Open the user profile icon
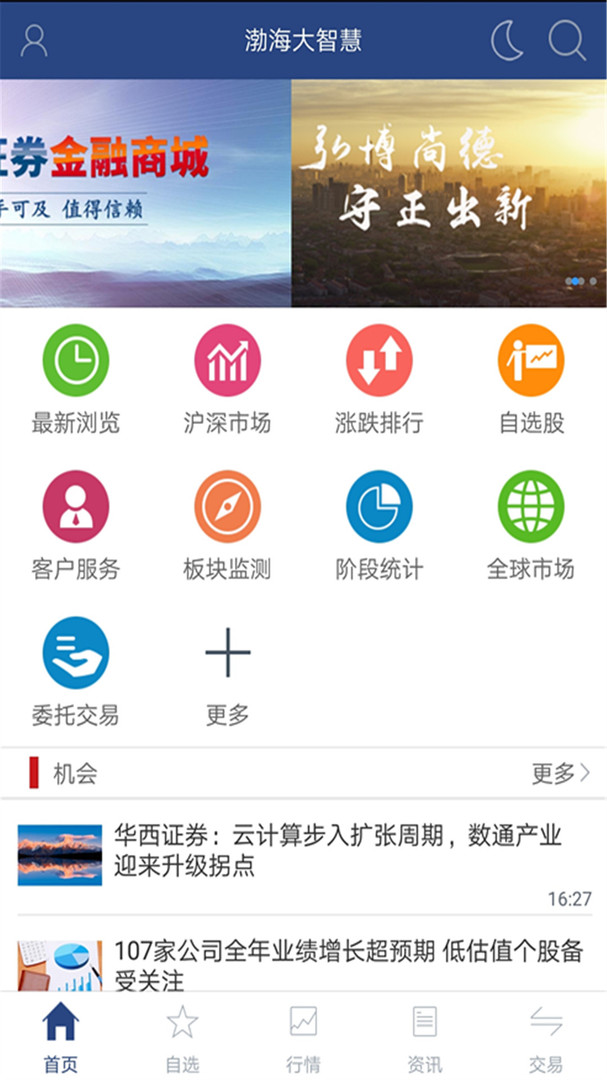 click(34, 40)
